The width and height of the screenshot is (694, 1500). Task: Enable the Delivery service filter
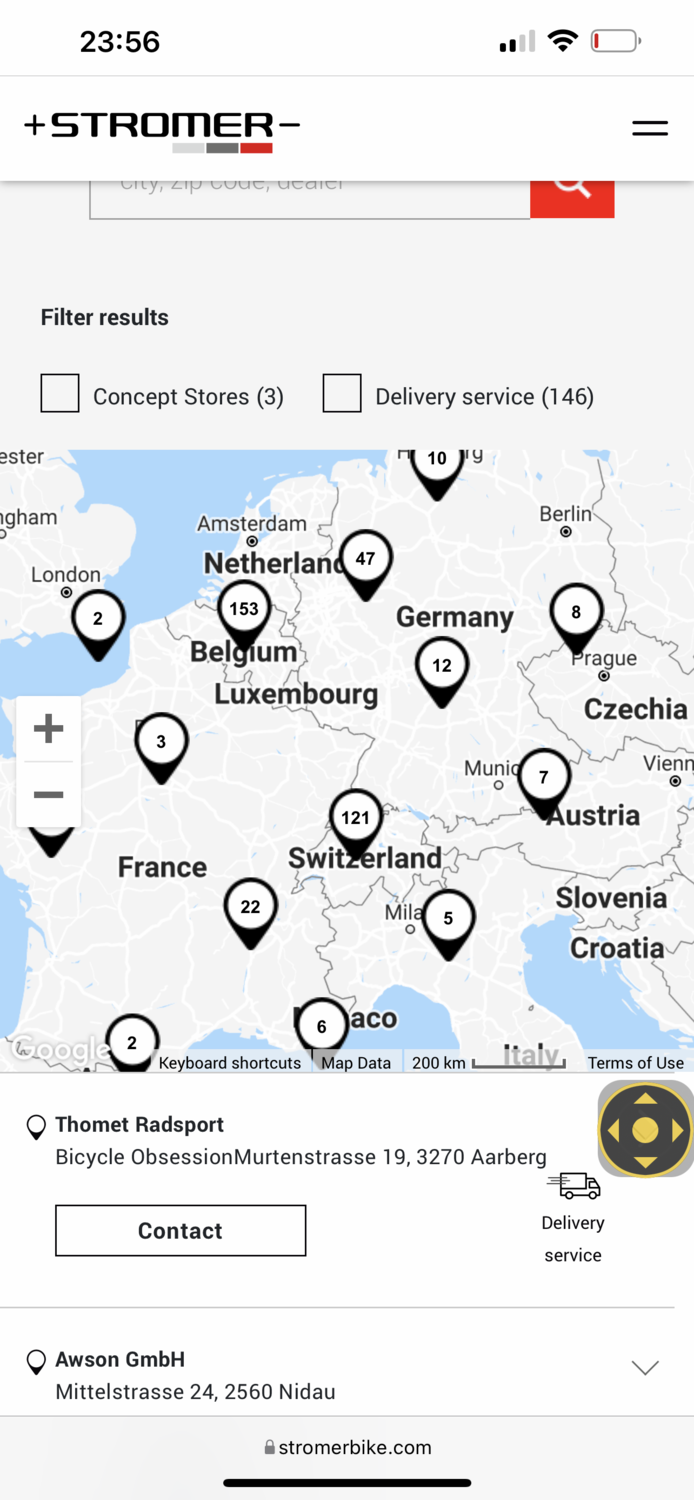click(342, 394)
